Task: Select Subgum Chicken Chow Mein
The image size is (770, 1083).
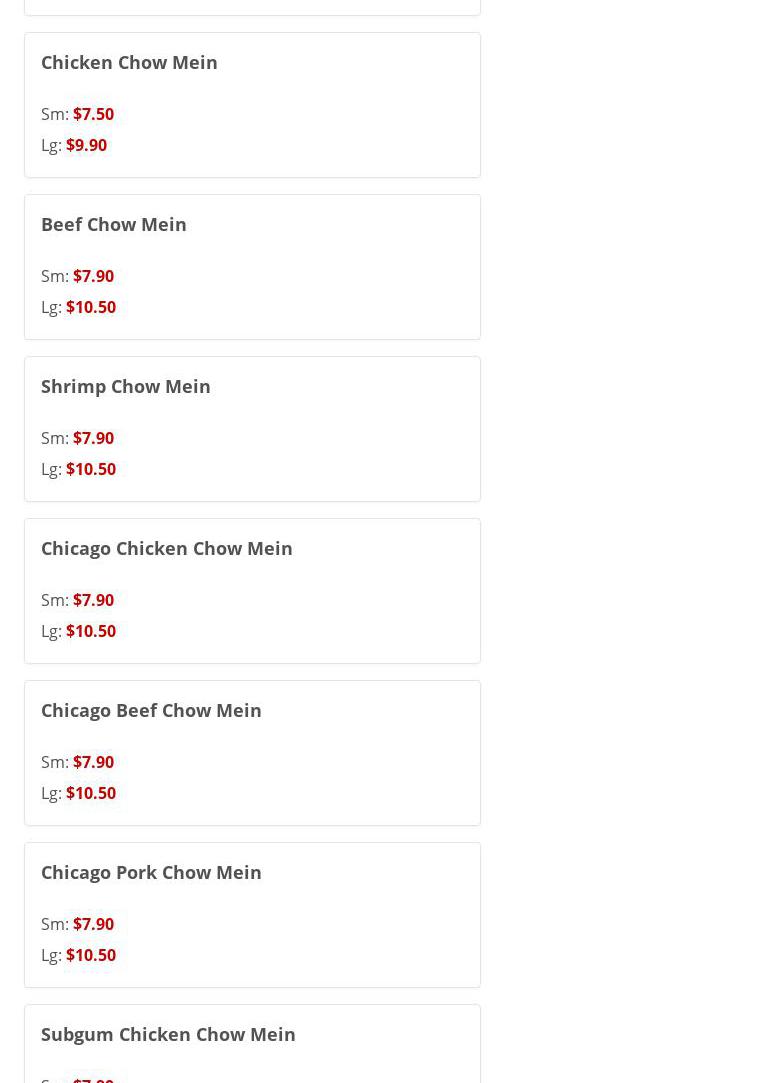Action: tap(168, 1035)
